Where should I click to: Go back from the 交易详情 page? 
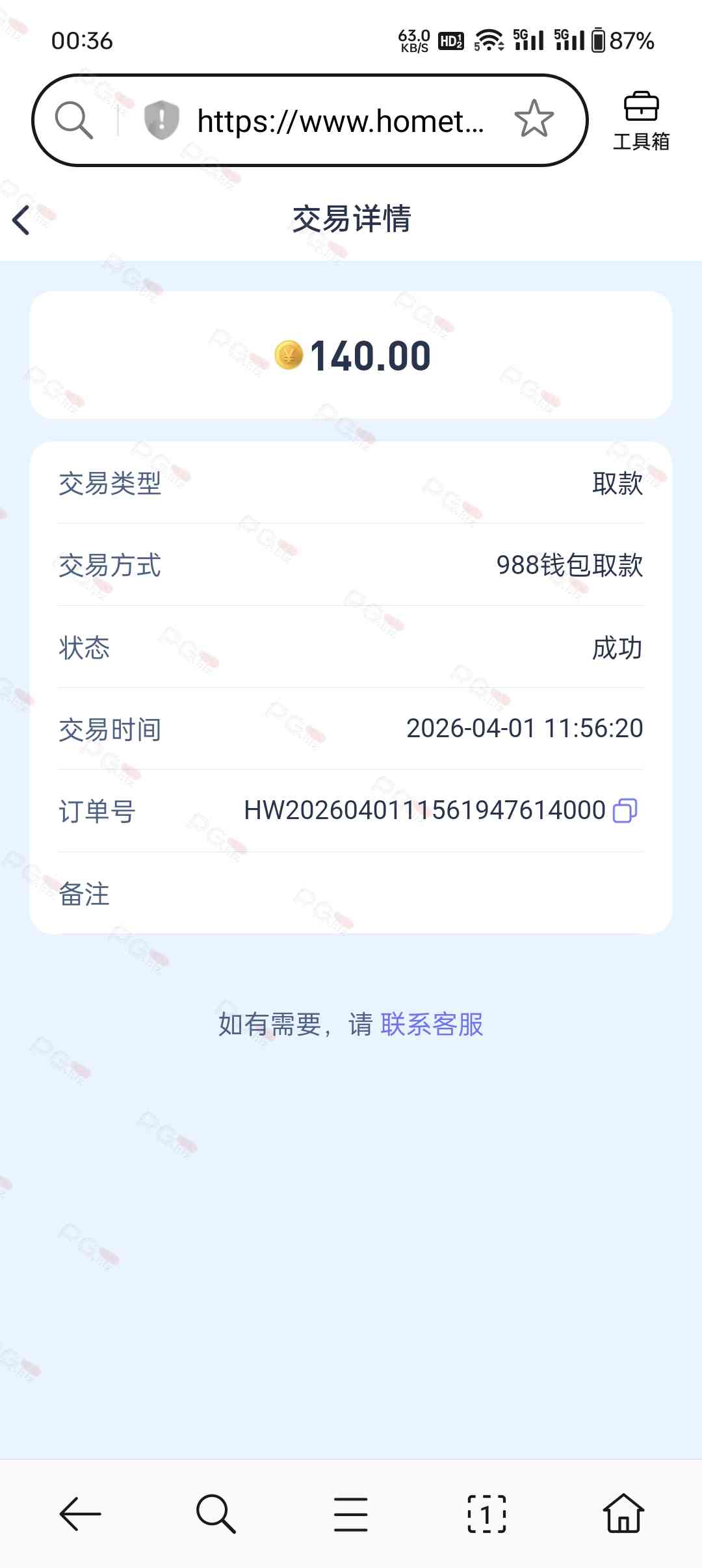pos(22,220)
